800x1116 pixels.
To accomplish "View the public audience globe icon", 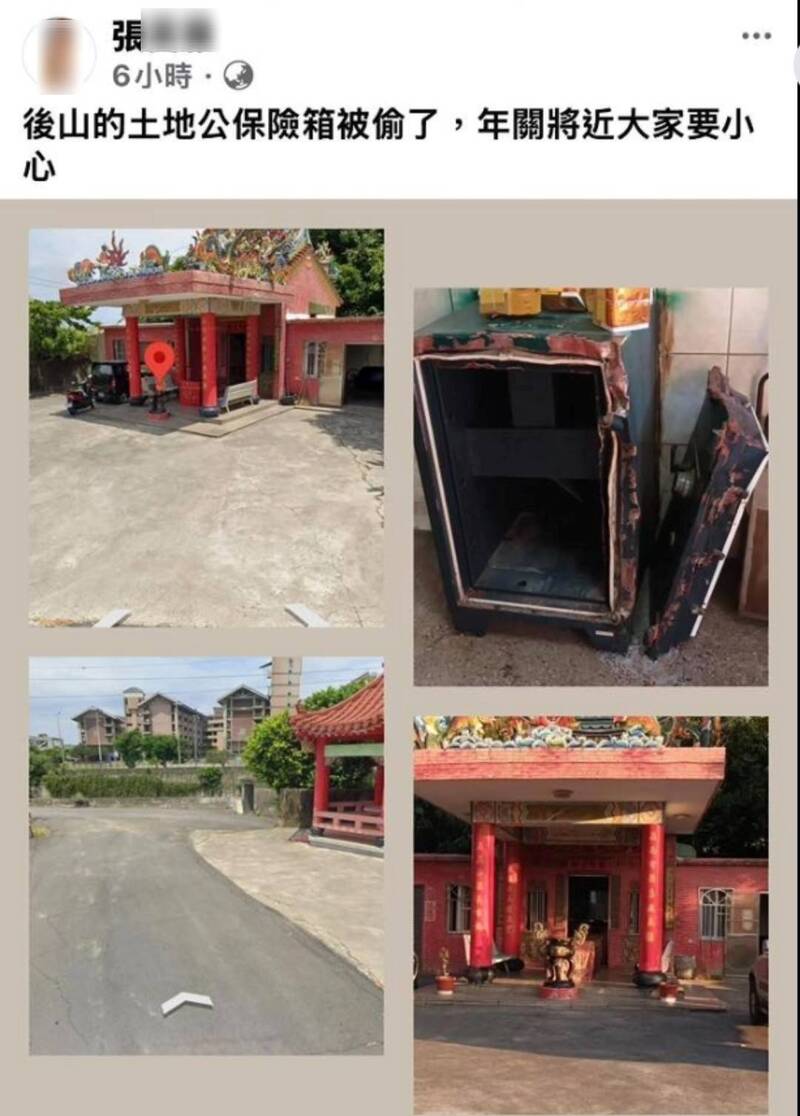I will point(239,75).
